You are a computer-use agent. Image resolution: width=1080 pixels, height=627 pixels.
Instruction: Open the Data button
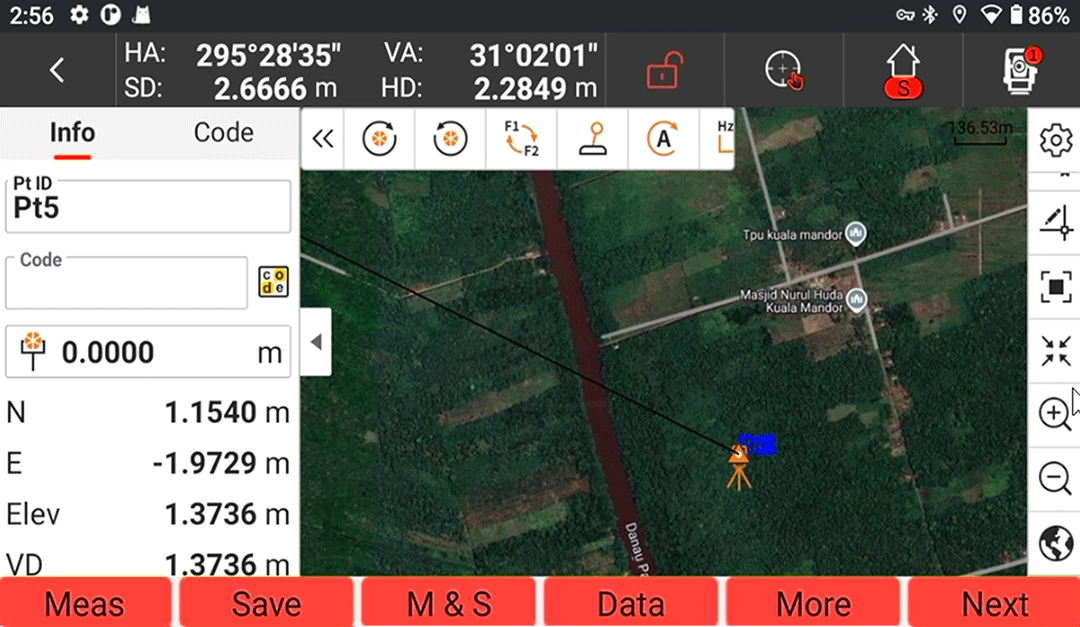point(631,604)
